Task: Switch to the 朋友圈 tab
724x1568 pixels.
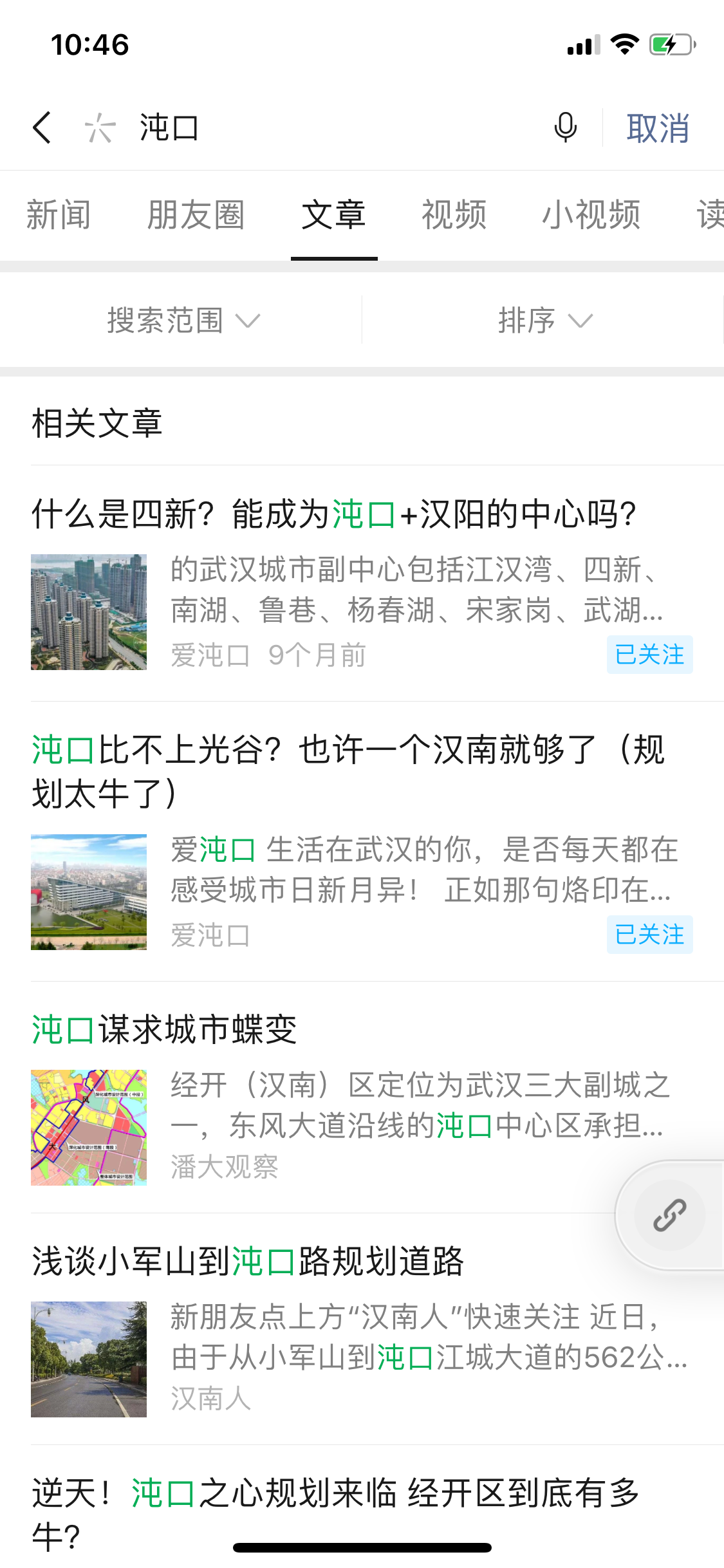Action: 196,215
